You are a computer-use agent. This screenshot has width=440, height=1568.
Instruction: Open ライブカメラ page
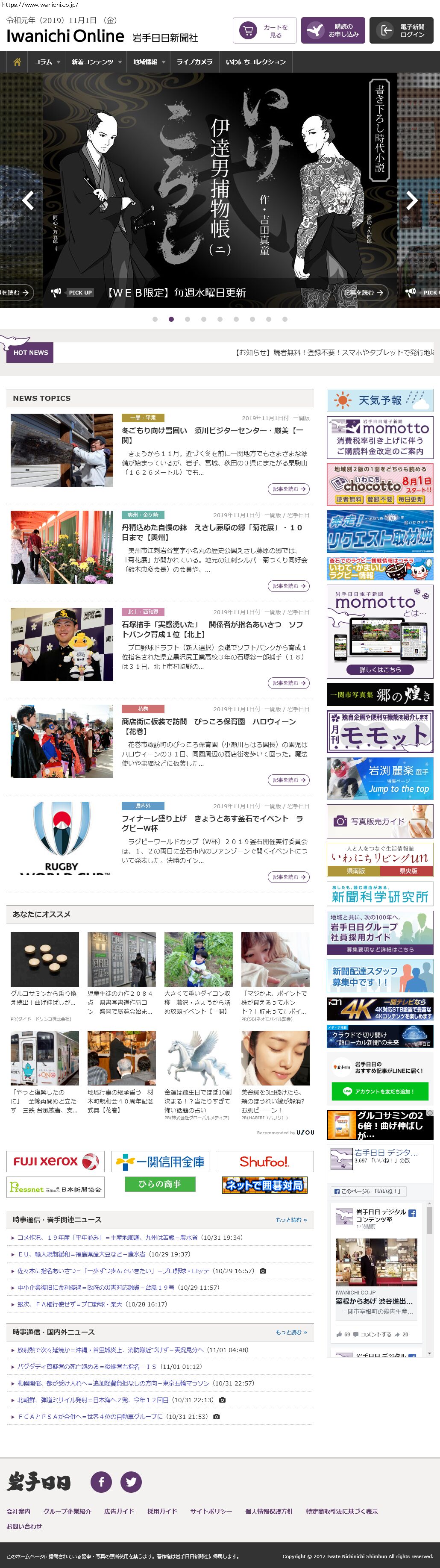[195, 62]
